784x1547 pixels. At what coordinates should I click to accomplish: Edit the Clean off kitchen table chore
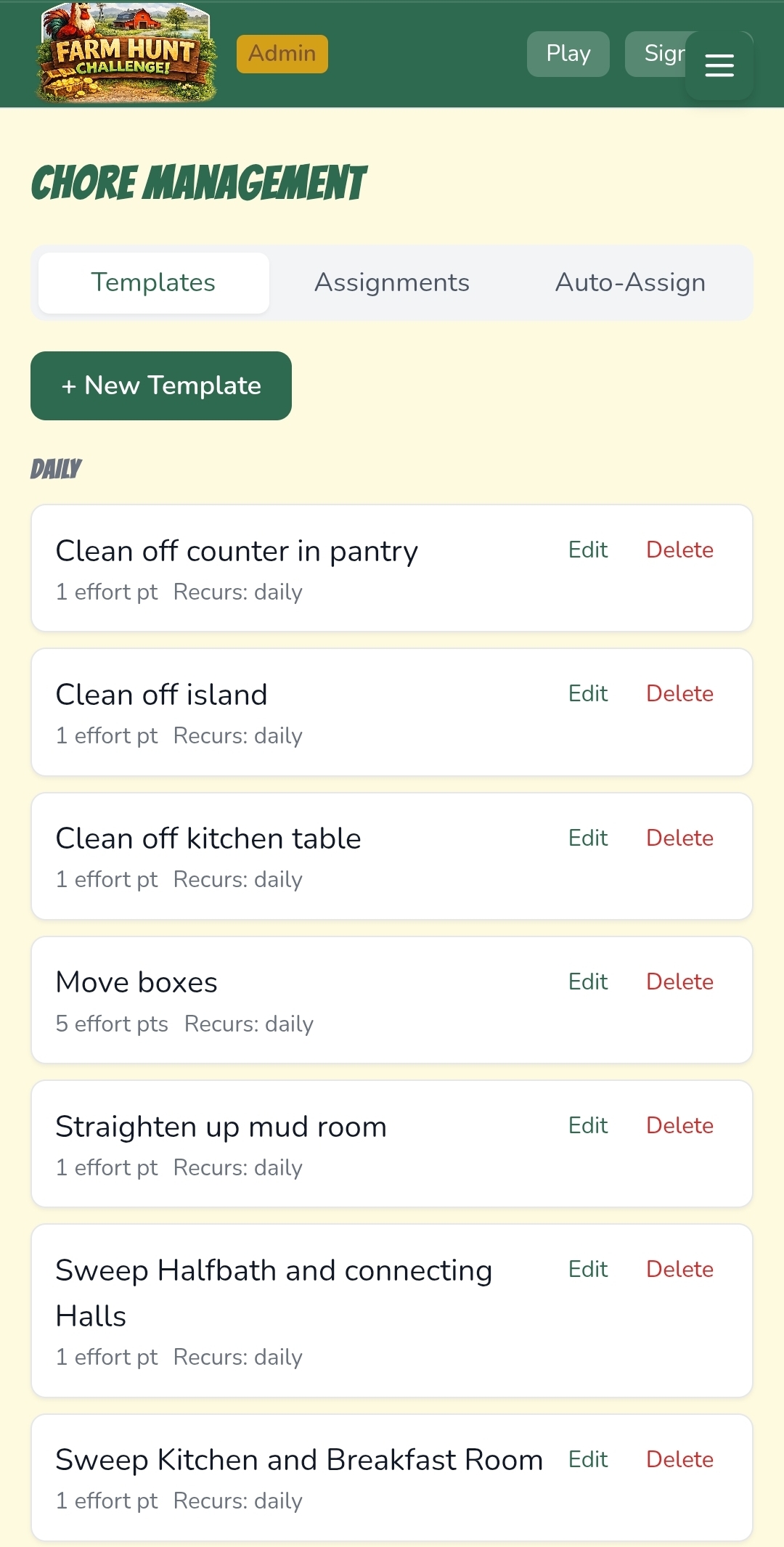click(x=587, y=837)
